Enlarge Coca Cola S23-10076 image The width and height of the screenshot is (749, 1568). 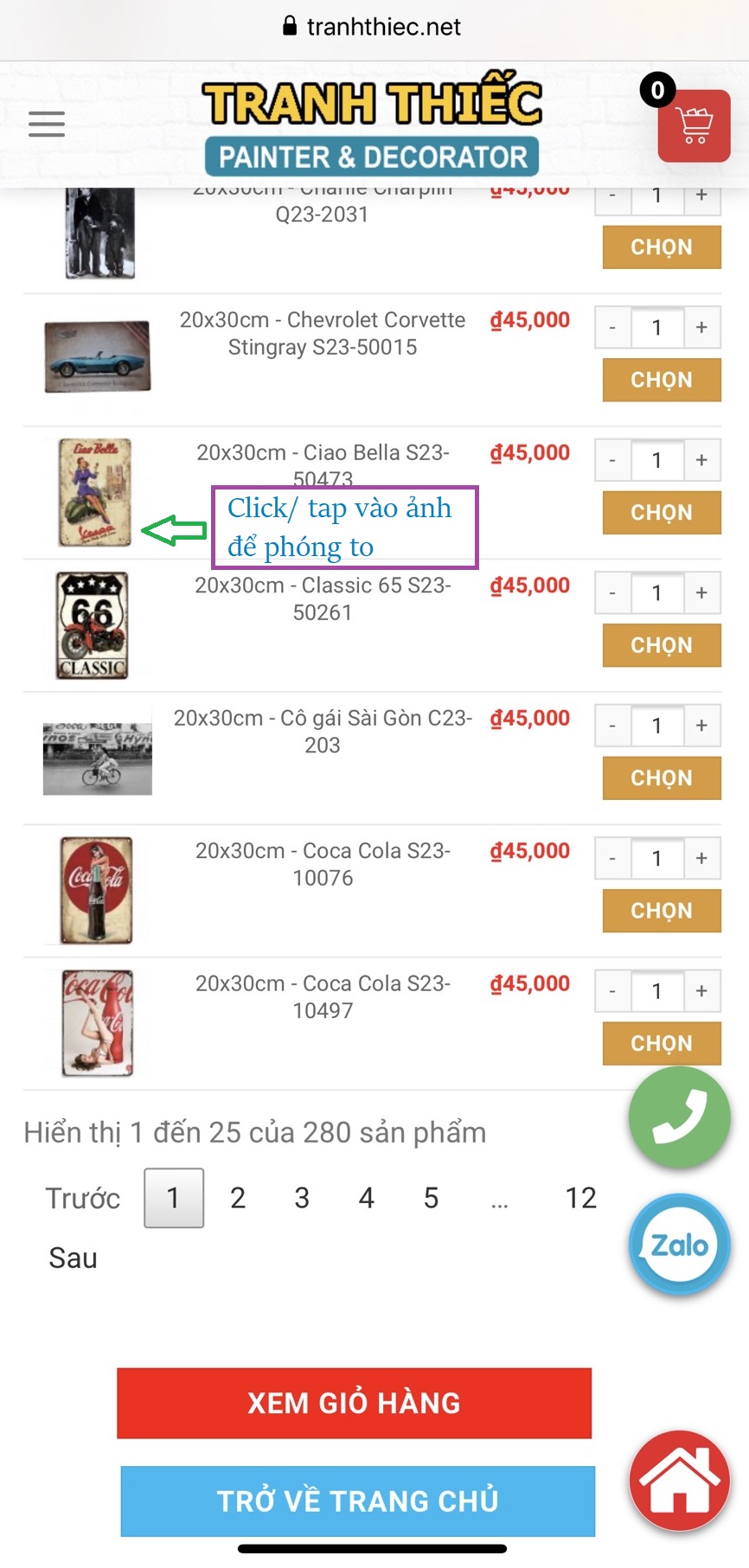[x=96, y=890]
